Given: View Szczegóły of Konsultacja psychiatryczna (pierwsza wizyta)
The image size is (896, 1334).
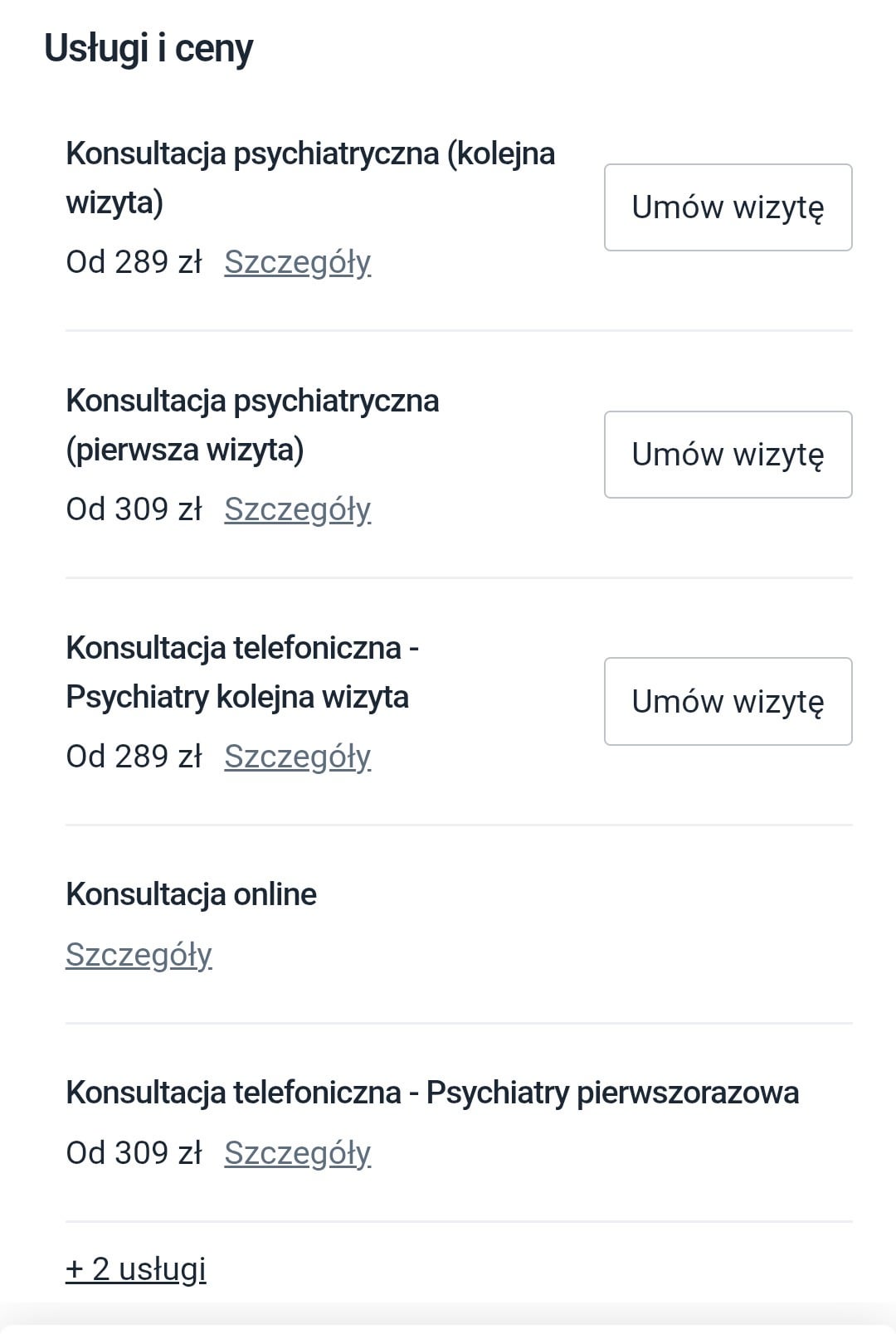Looking at the screenshot, I should tap(297, 509).
